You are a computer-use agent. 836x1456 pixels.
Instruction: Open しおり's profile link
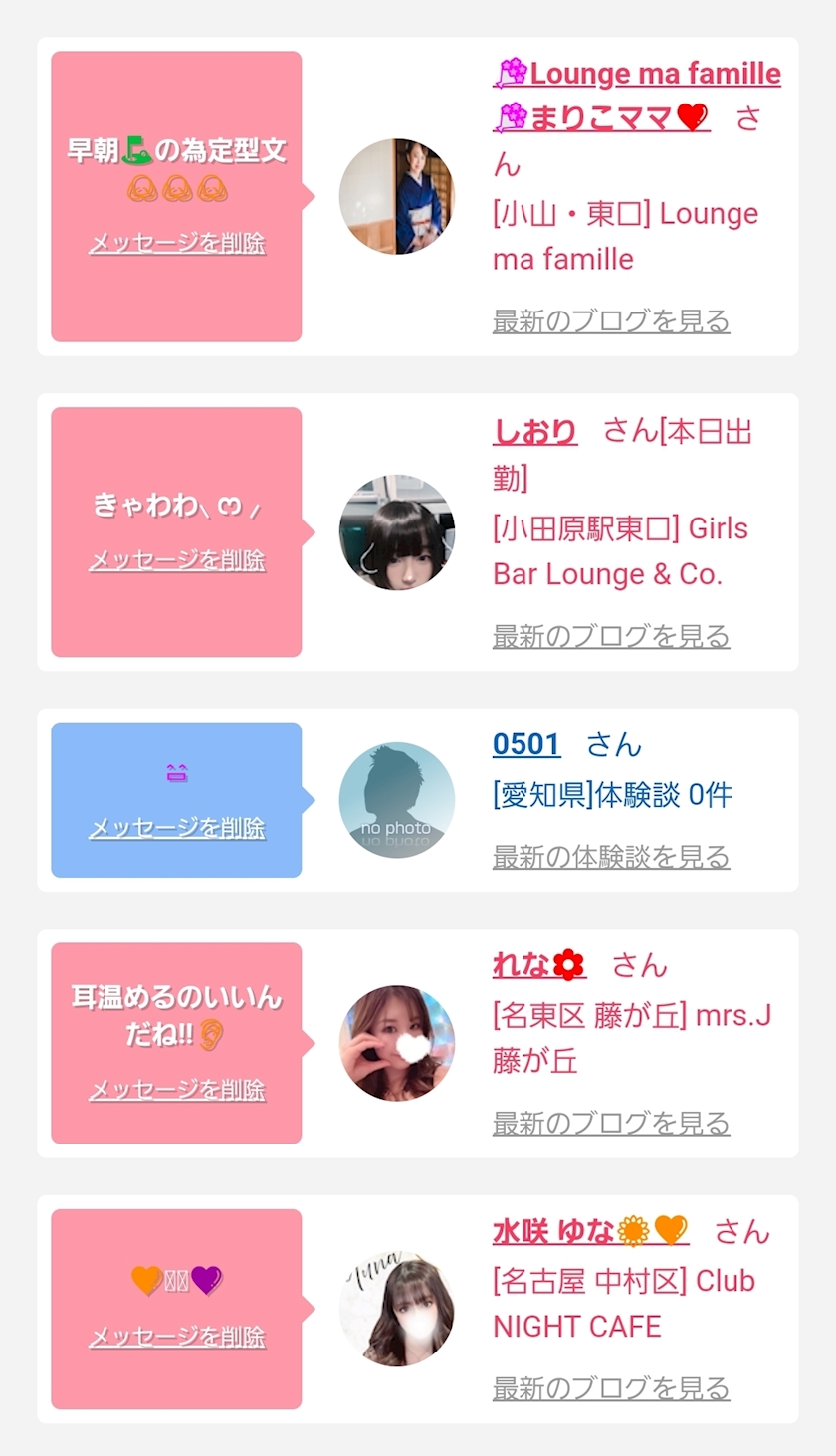coord(534,432)
